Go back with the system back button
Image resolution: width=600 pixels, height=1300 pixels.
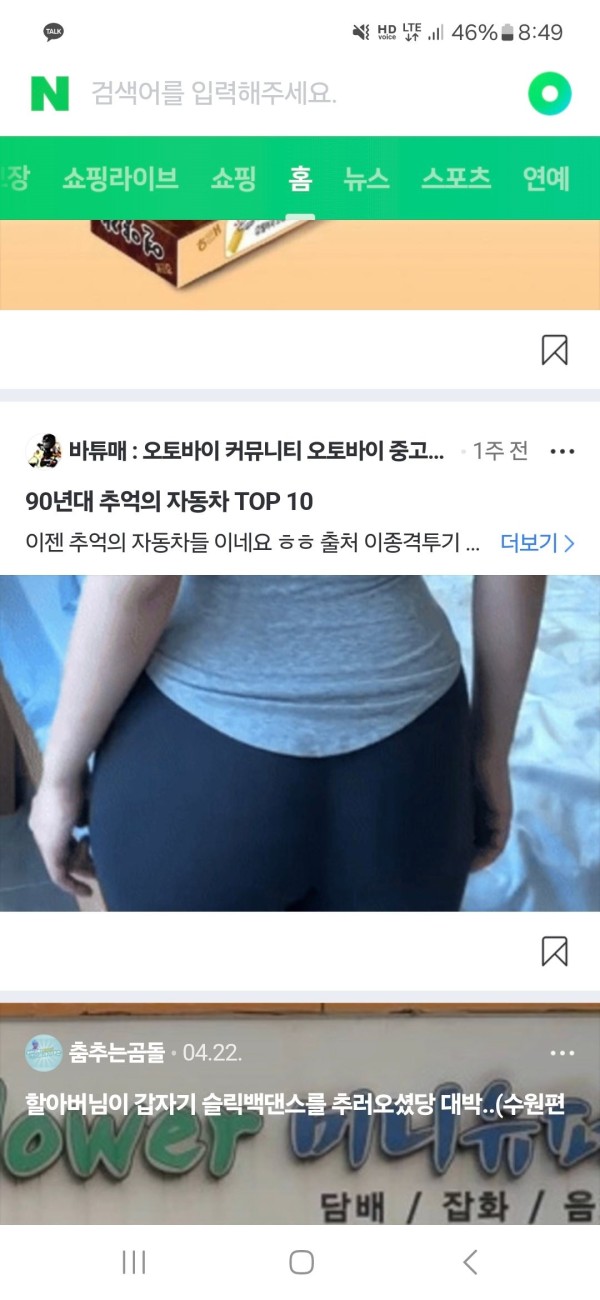point(470,1262)
